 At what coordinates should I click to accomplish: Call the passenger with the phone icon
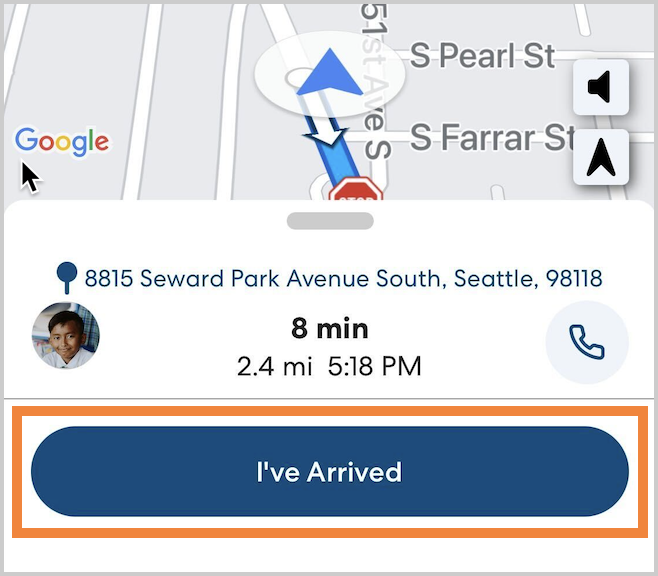[586, 343]
